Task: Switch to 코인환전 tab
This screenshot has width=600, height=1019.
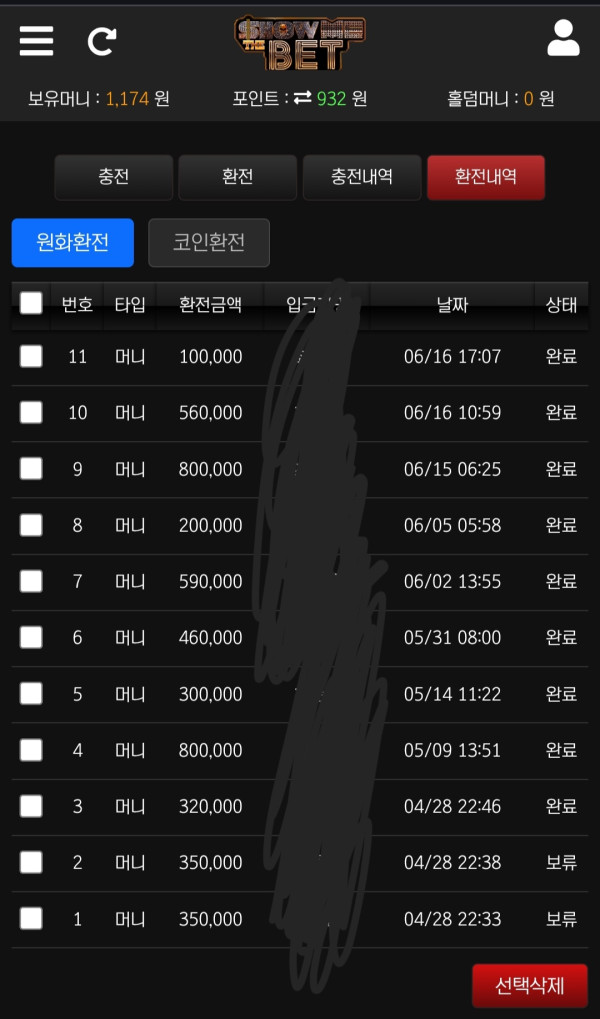Action: [209, 243]
